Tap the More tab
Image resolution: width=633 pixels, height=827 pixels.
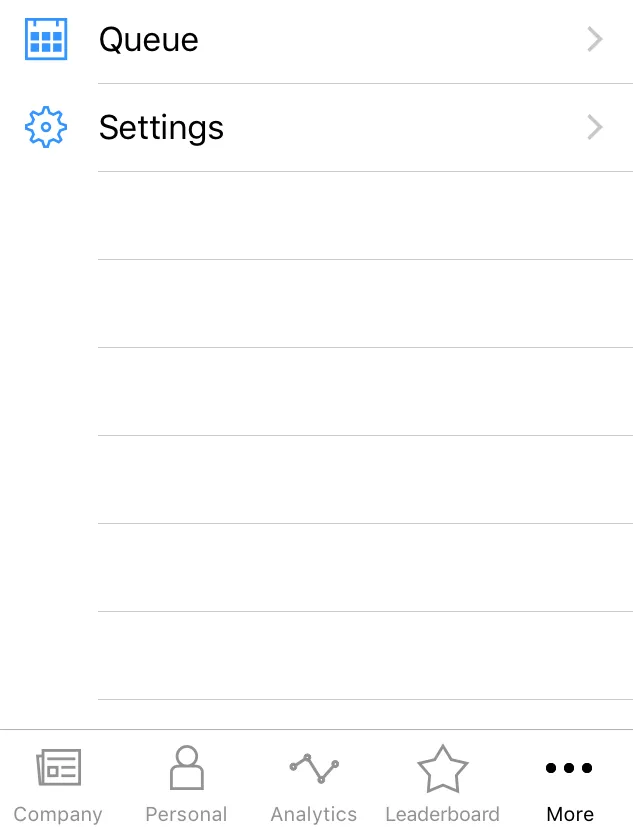click(x=569, y=784)
